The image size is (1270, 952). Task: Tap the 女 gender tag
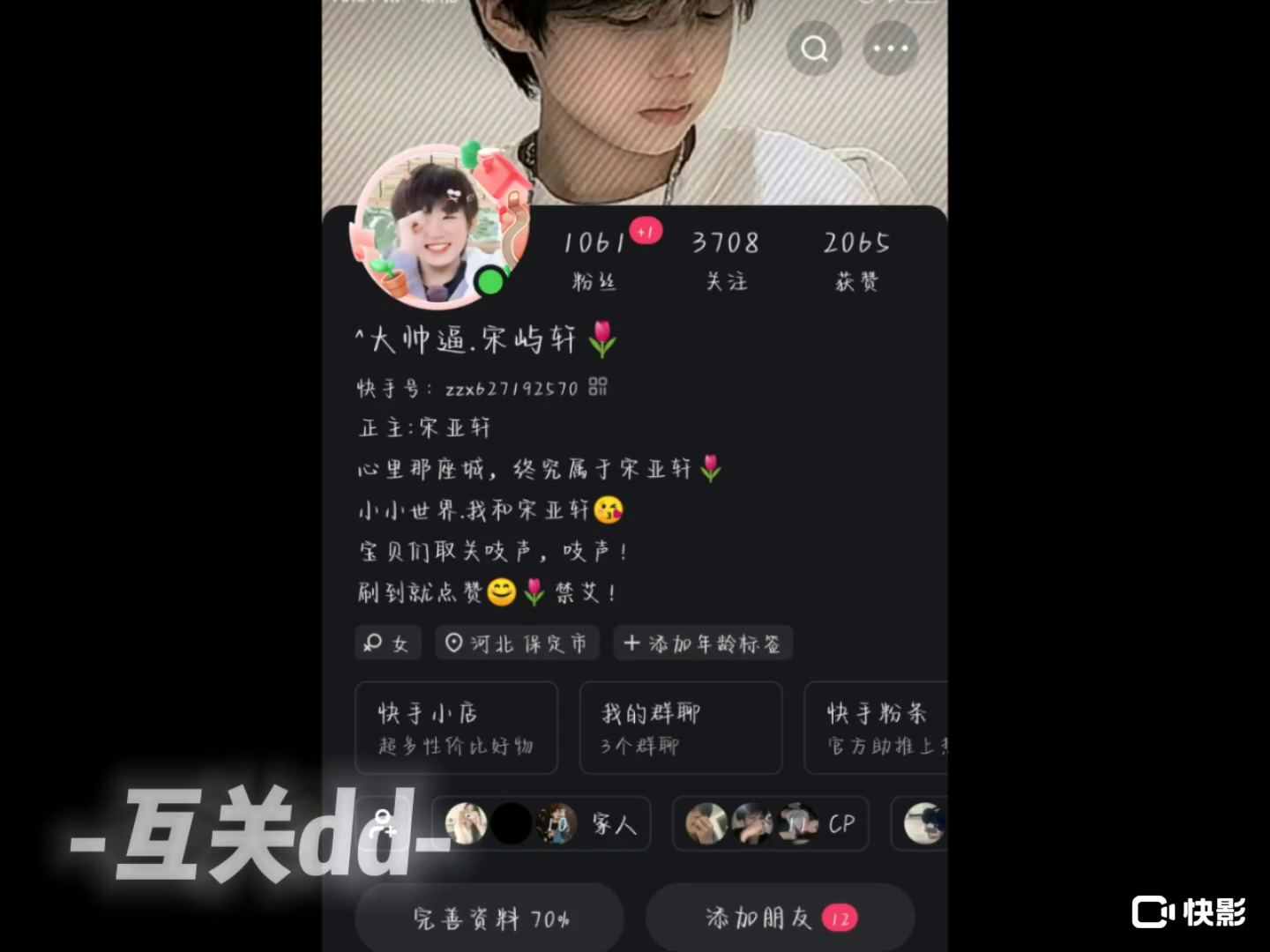(x=388, y=643)
